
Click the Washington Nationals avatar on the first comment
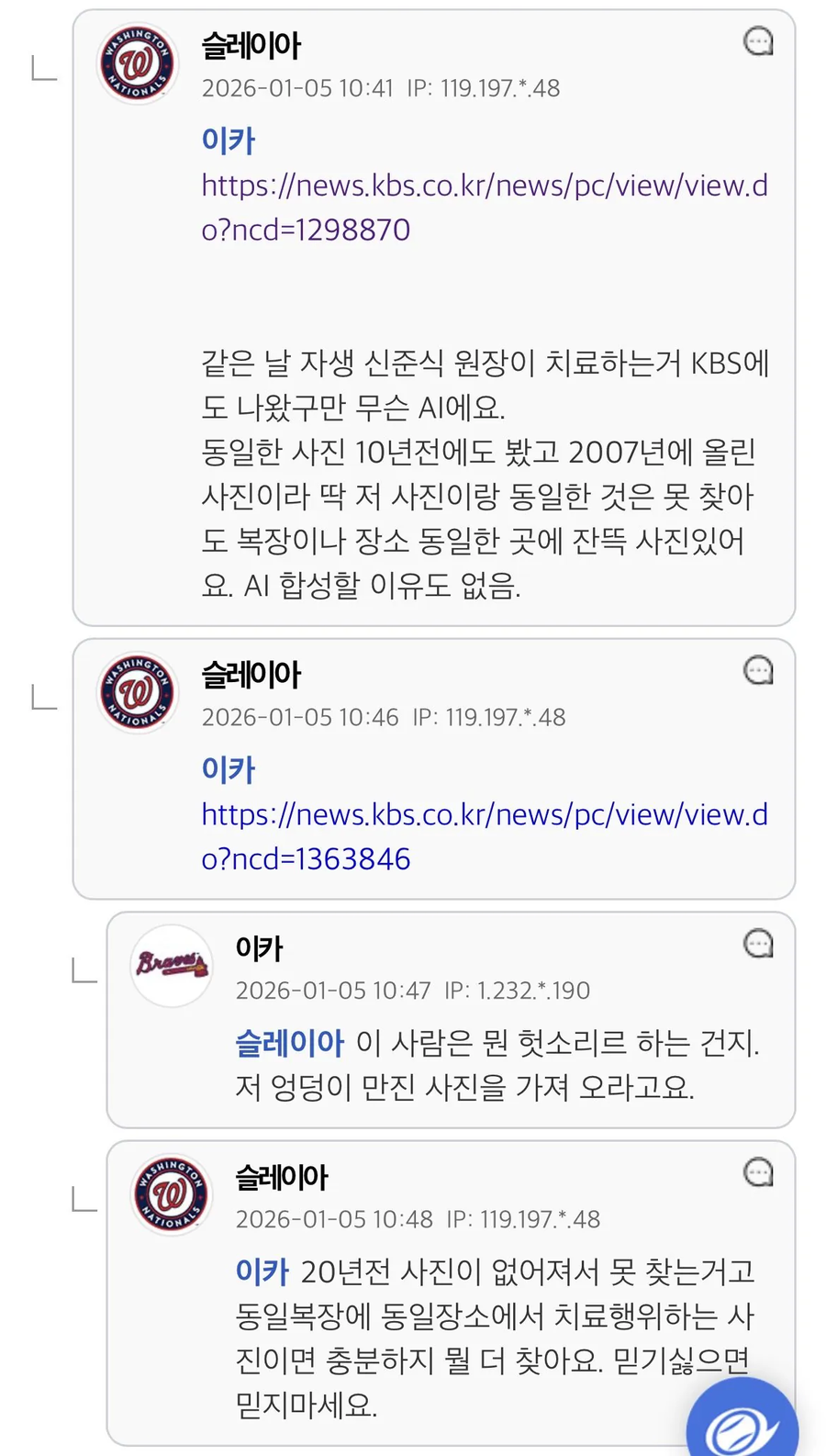tap(137, 64)
